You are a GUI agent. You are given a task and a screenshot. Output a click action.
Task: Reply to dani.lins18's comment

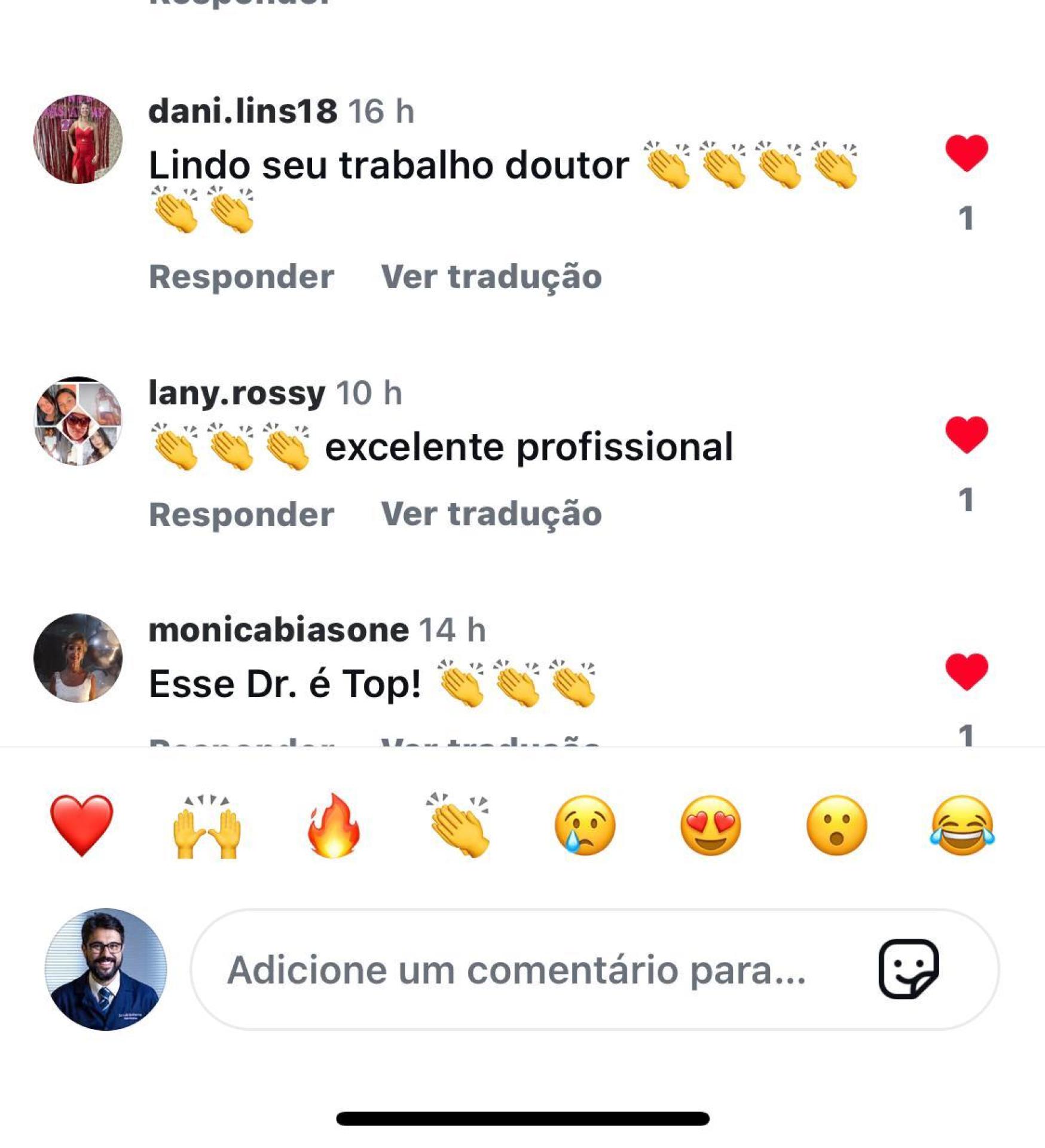pos(241,277)
